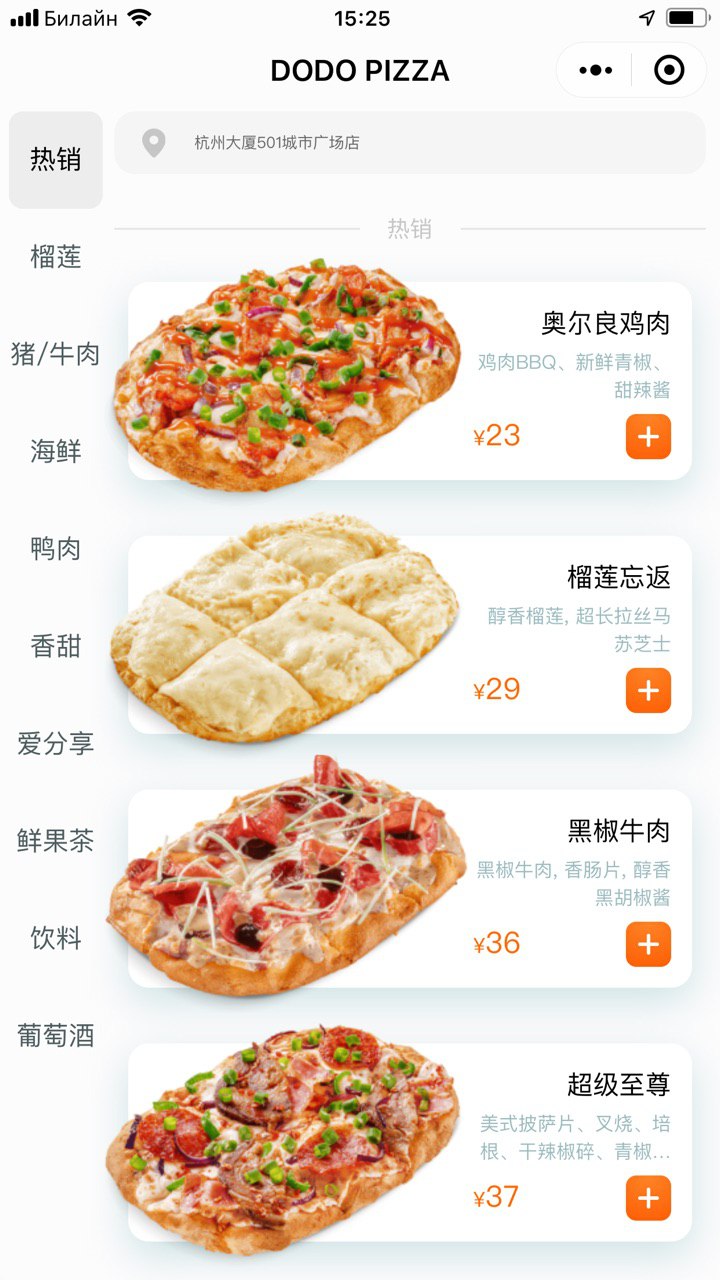The width and height of the screenshot is (720, 1280).
Task: Change the store location 杭州大厦501城市广场店
Action: pyautogui.click(x=410, y=143)
